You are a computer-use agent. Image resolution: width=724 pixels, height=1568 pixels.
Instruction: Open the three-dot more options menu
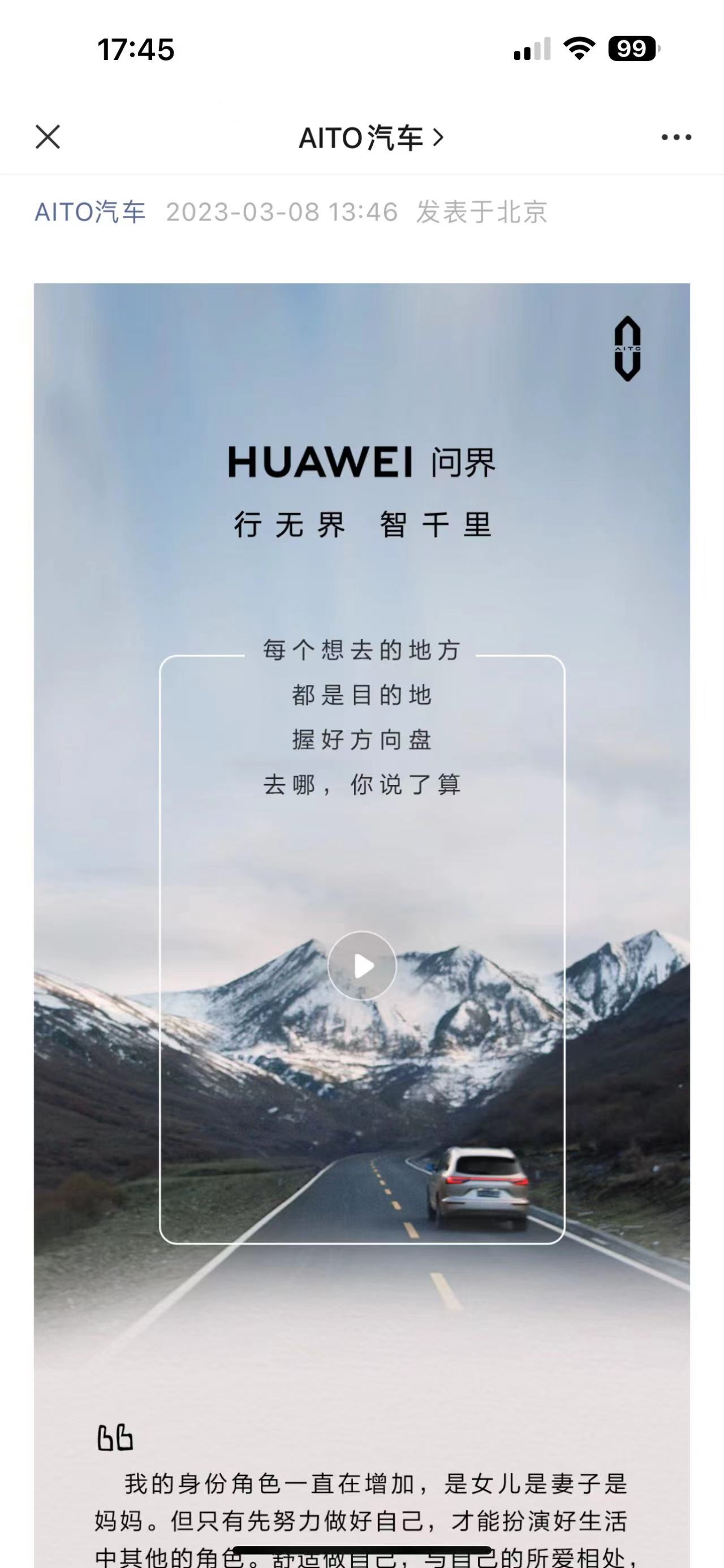coord(676,137)
